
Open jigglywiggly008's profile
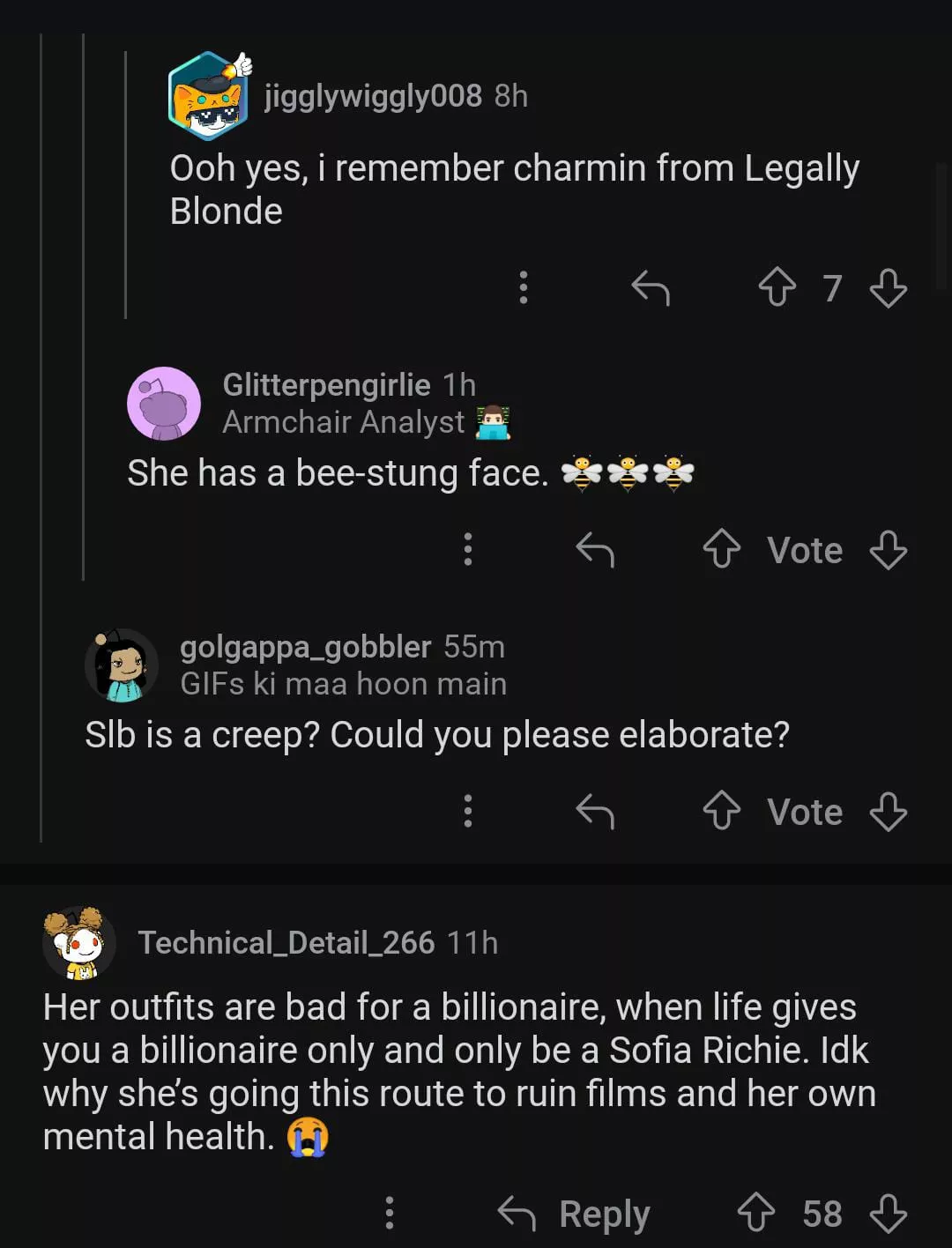tap(373, 95)
